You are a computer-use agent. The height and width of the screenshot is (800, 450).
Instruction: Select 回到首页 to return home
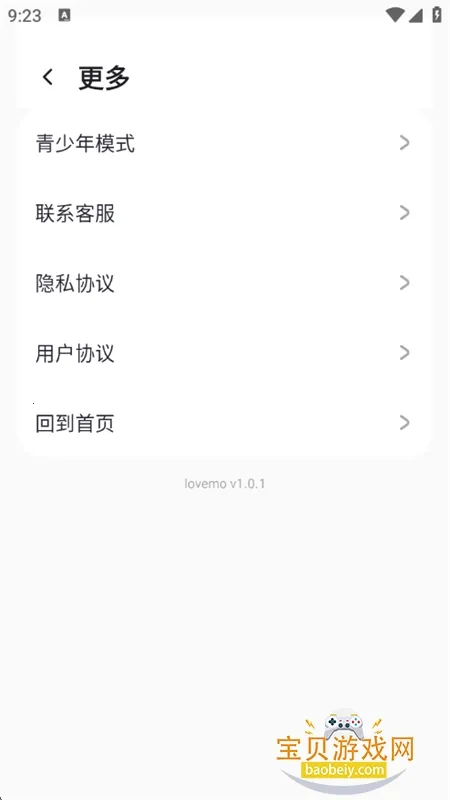tap(223, 423)
